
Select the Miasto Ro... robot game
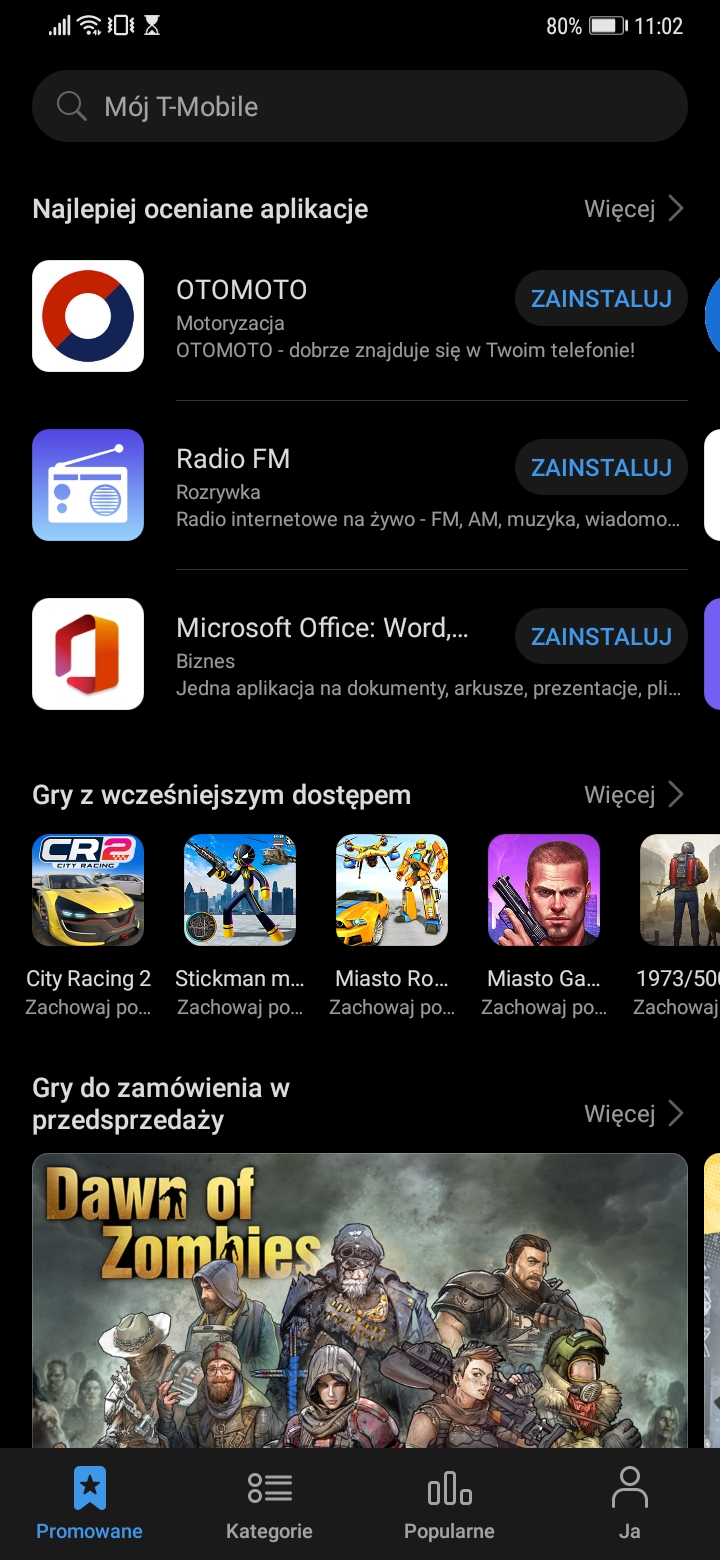(392, 890)
